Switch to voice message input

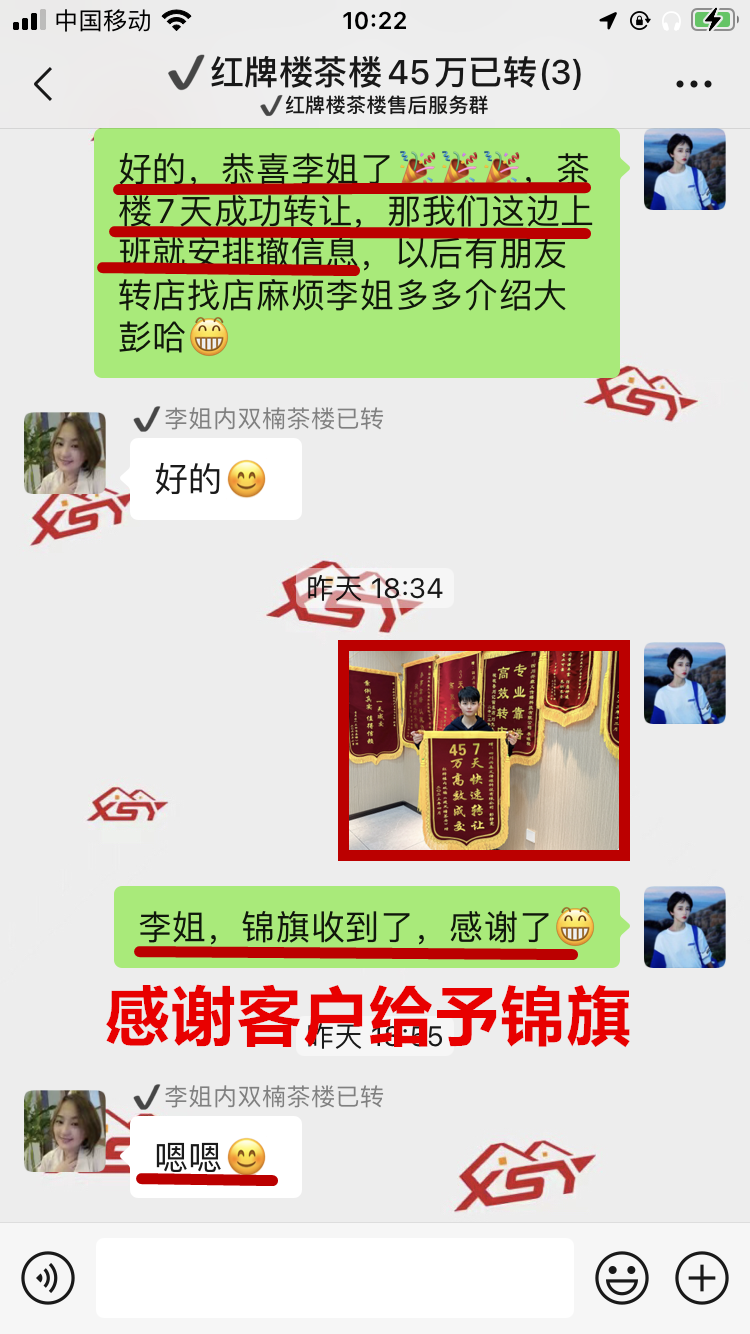click(x=48, y=1277)
